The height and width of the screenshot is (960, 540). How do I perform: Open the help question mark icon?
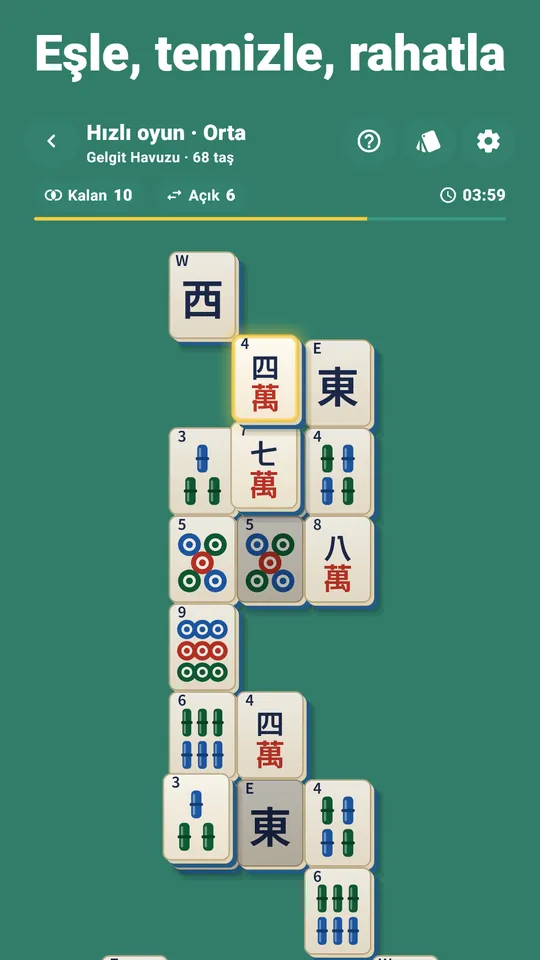pyautogui.click(x=369, y=141)
